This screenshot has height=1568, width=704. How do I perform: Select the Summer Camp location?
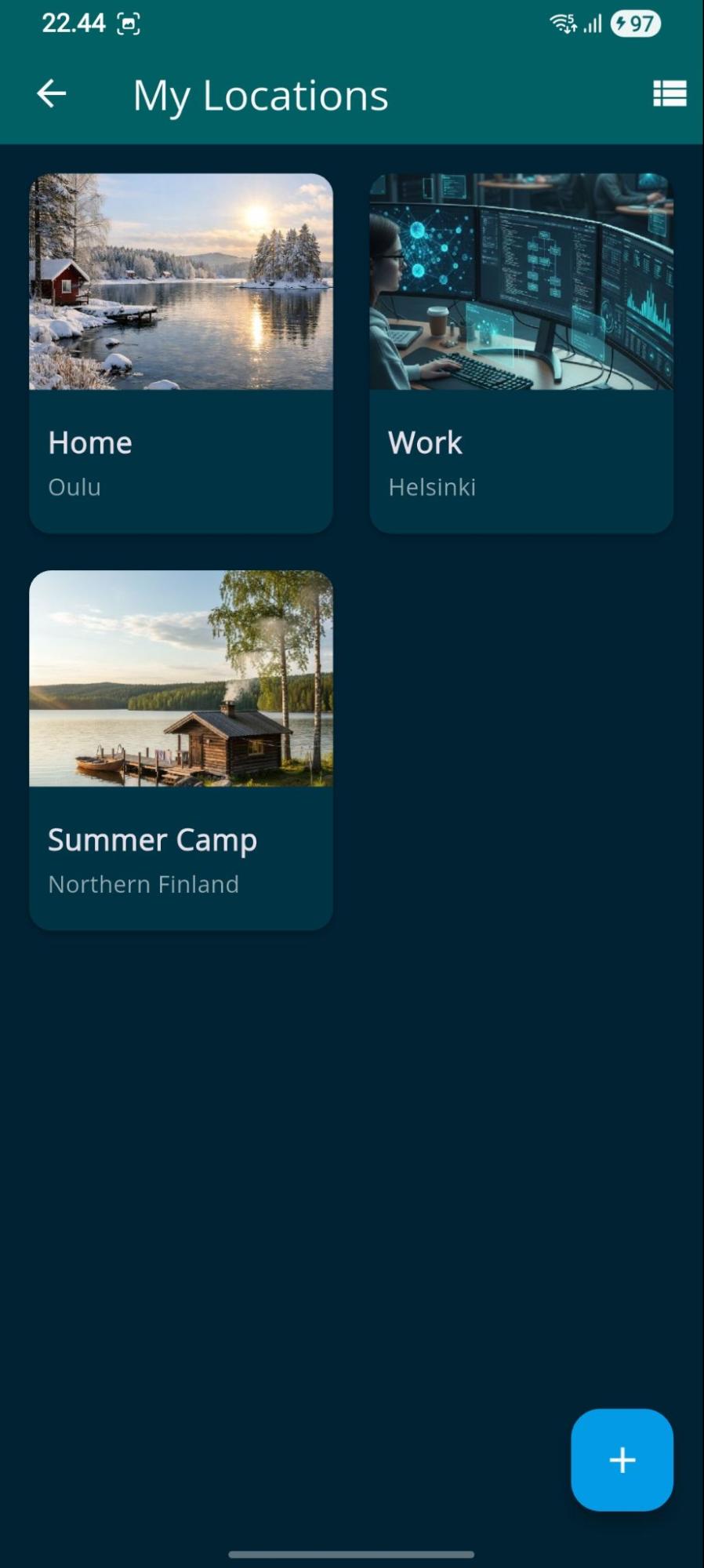click(180, 749)
